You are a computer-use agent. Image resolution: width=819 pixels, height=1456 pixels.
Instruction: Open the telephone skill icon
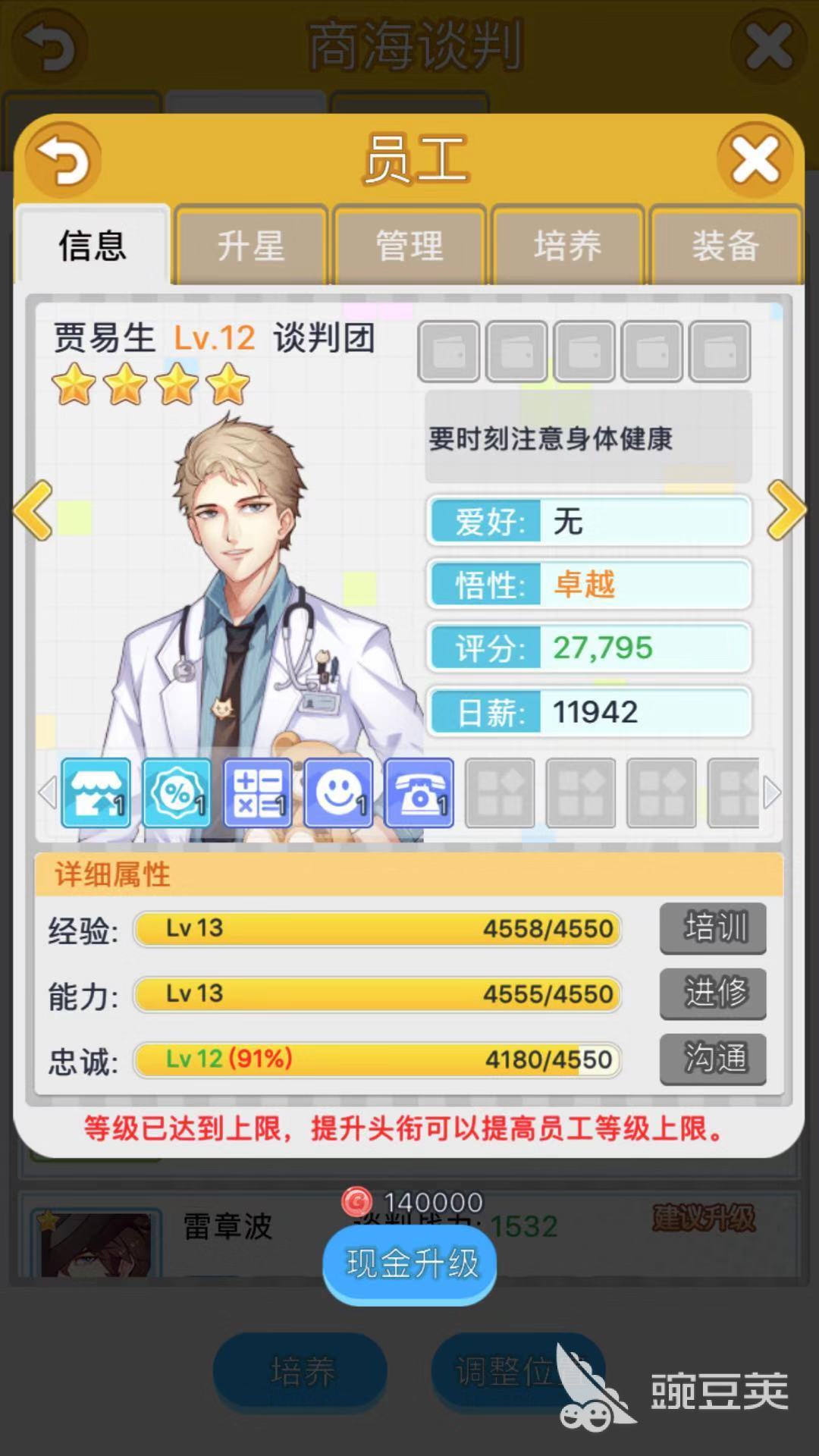coord(419,792)
